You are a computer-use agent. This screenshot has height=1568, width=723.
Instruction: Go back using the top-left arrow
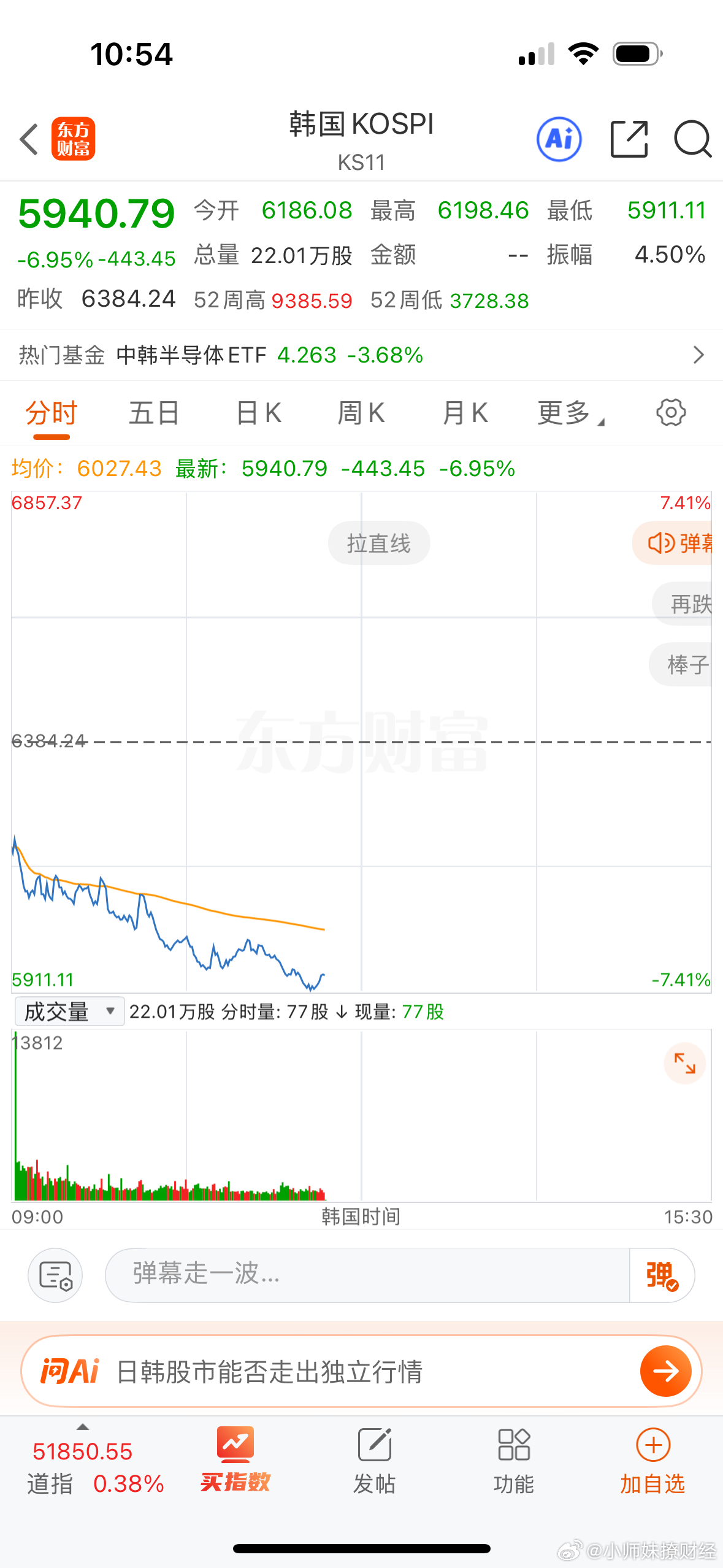[29, 139]
